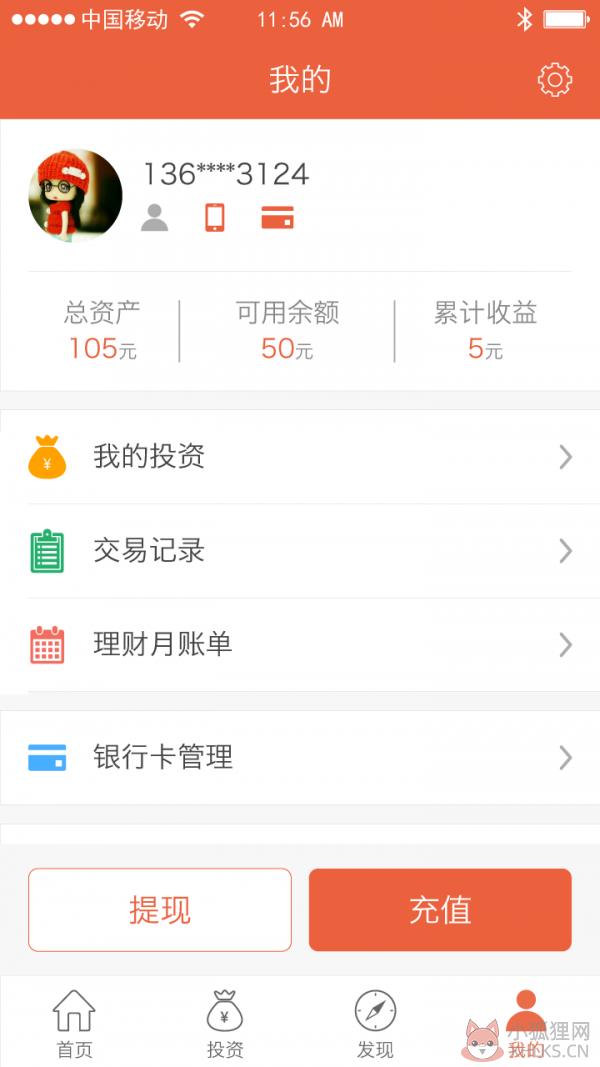Tap the grey person identity icon
The image size is (600, 1067).
coord(155,218)
